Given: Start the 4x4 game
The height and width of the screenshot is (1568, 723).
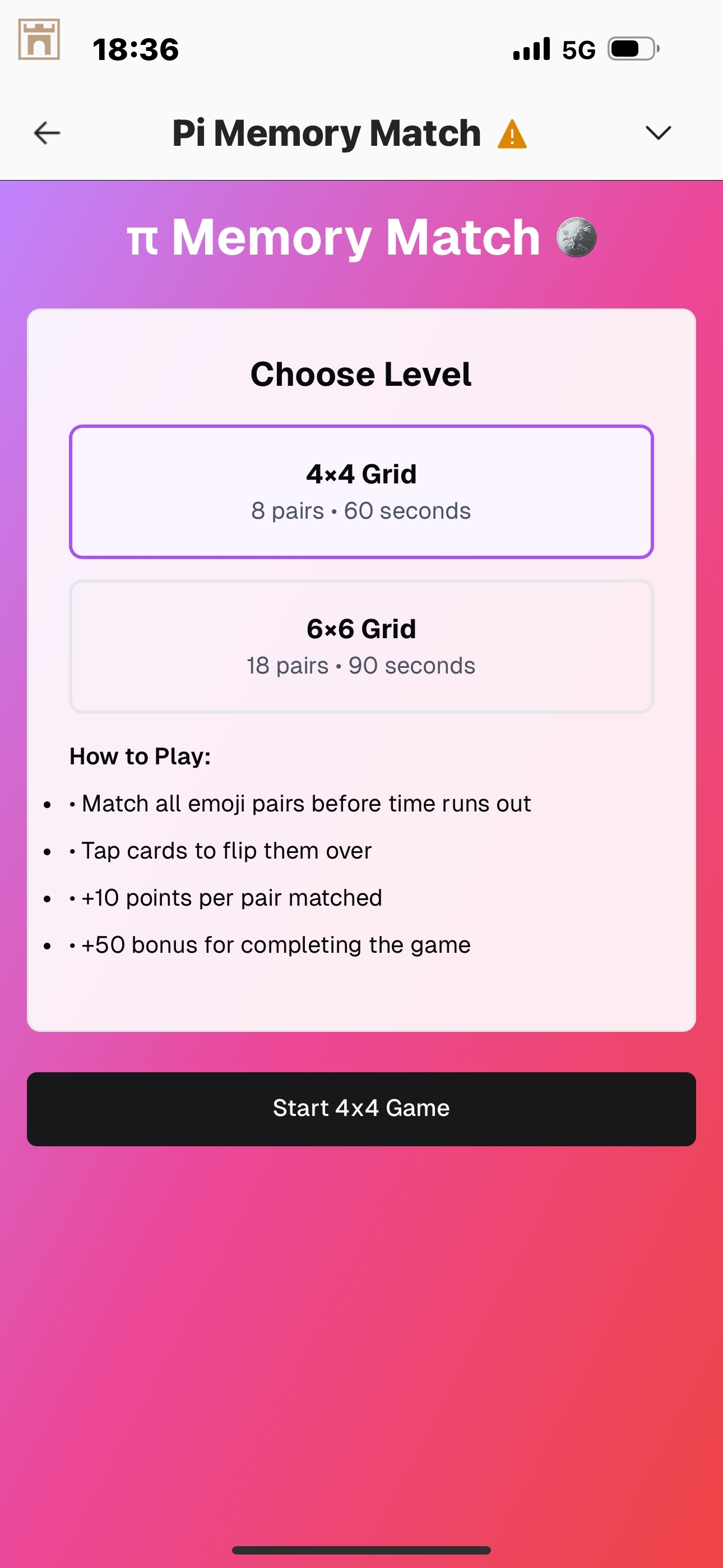Looking at the screenshot, I should [361, 1109].
